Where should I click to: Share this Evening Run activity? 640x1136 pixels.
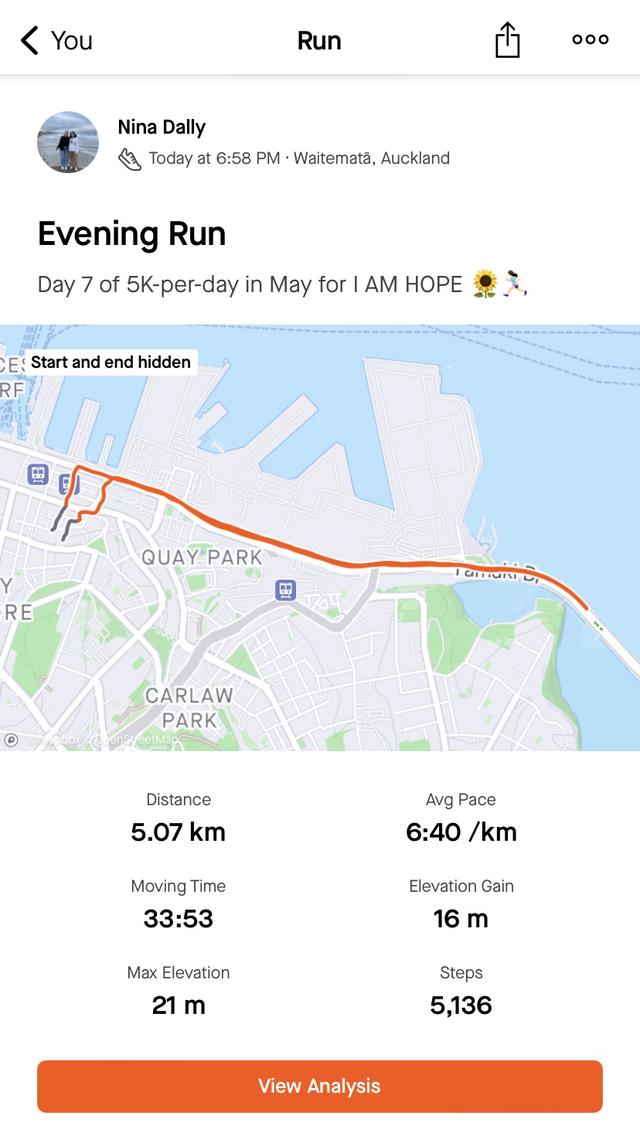click(507, 40)
